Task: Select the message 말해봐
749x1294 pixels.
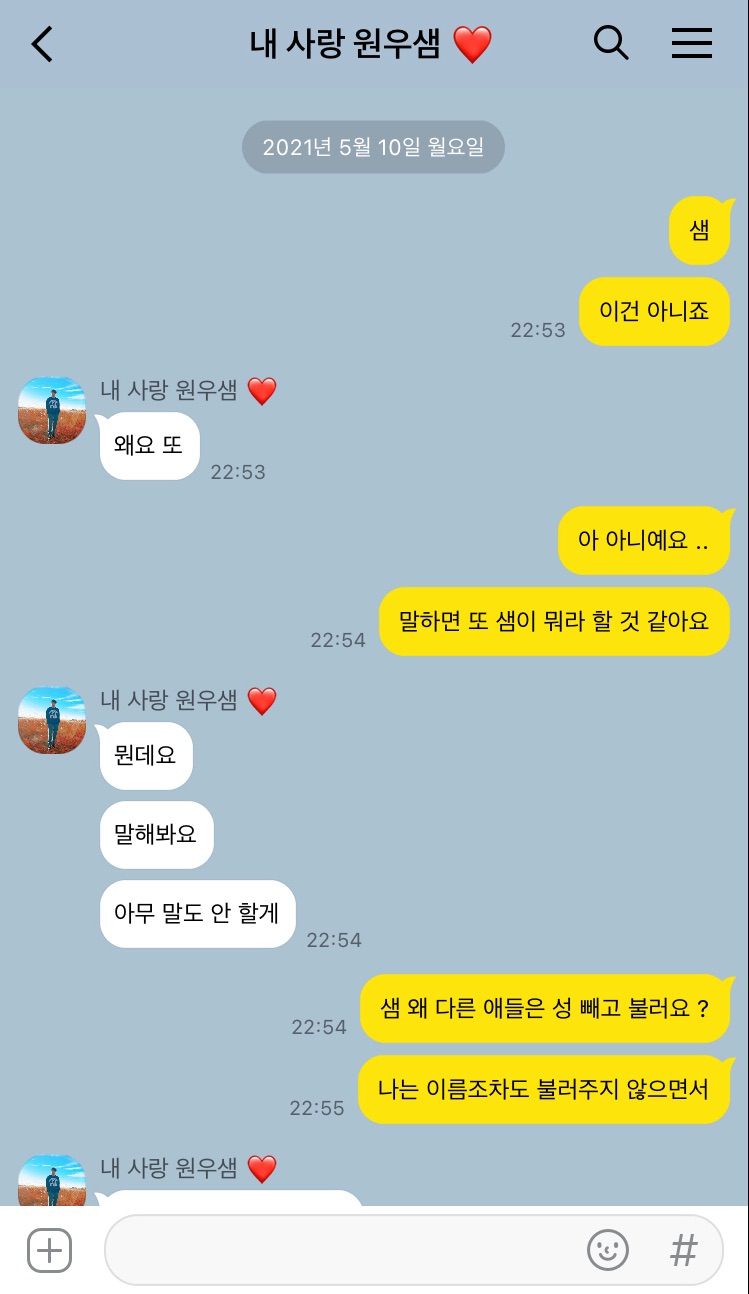Action: pos(156,834)
